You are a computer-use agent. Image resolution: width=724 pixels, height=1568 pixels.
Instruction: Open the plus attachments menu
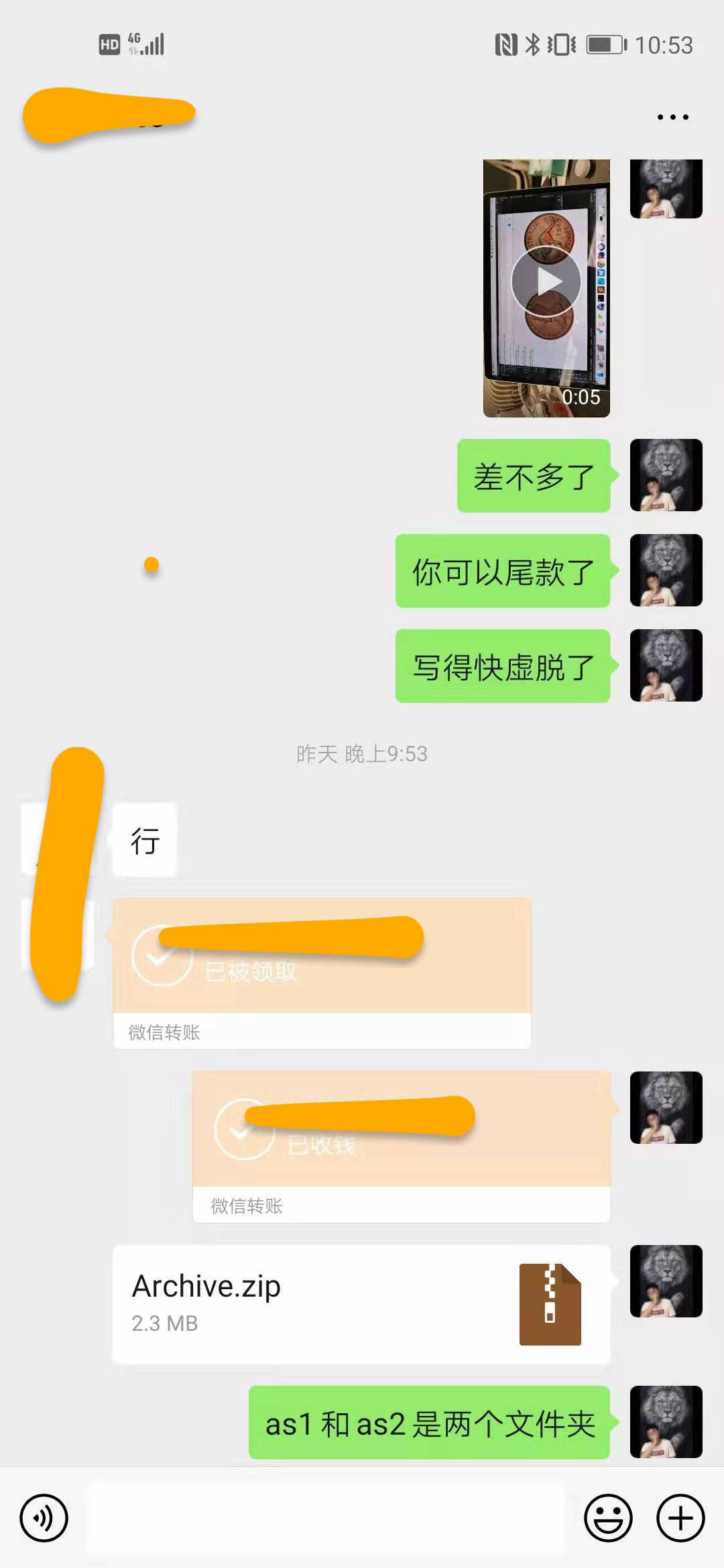coord(680,1518)
